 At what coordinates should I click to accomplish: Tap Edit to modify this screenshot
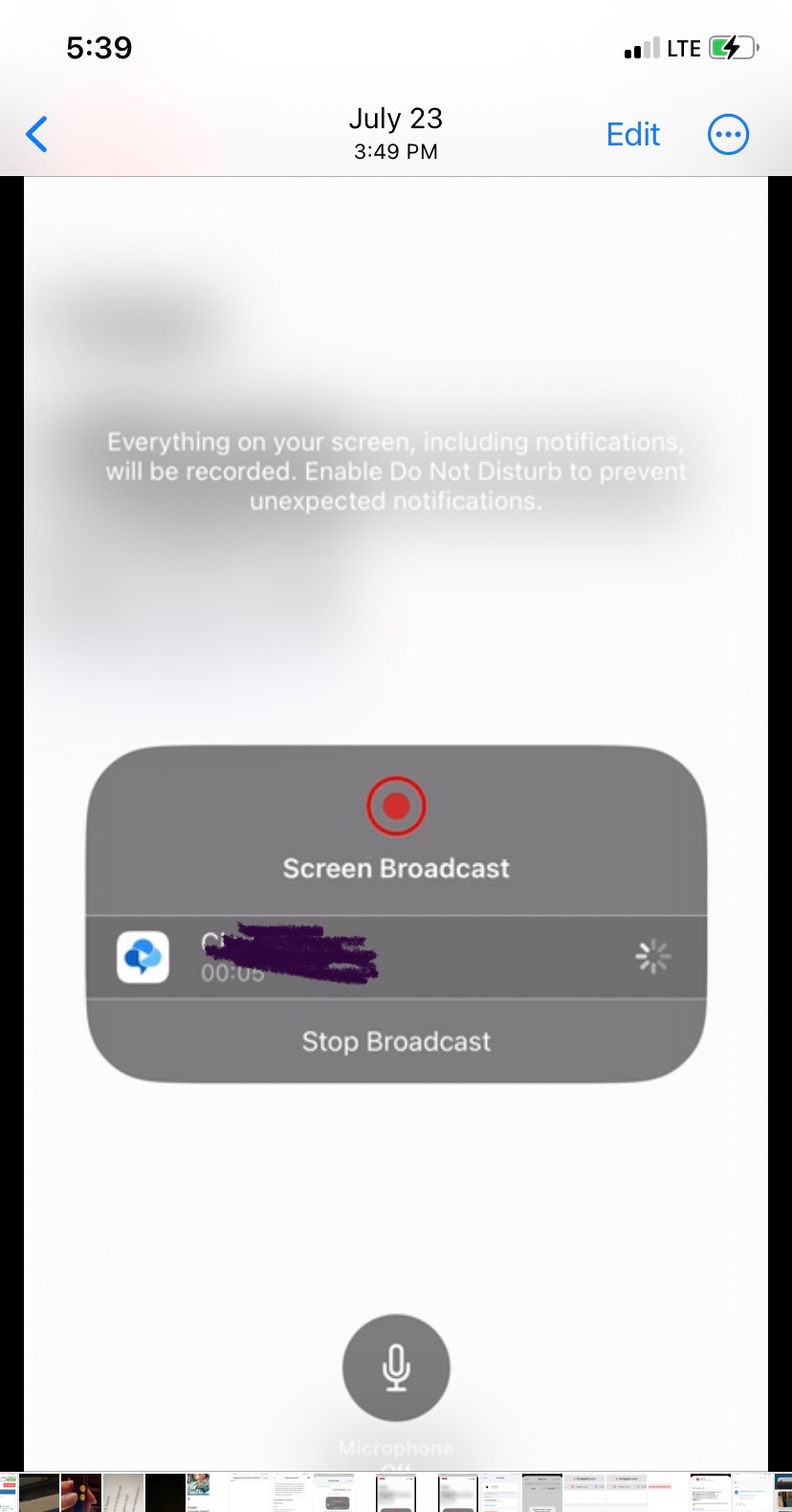click(632, 135)
